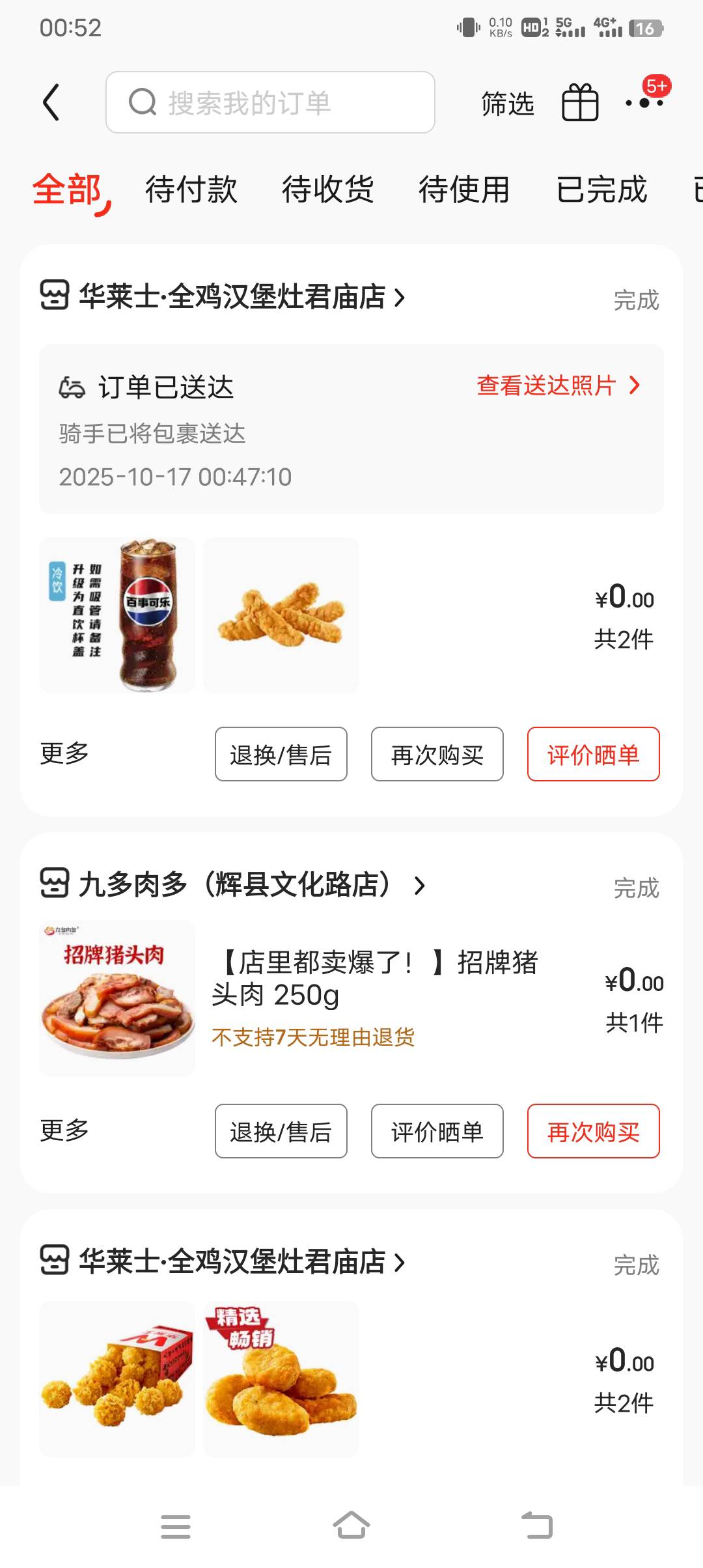
Task: Switch to the 待付款 tab
Action: coord(191,189)
